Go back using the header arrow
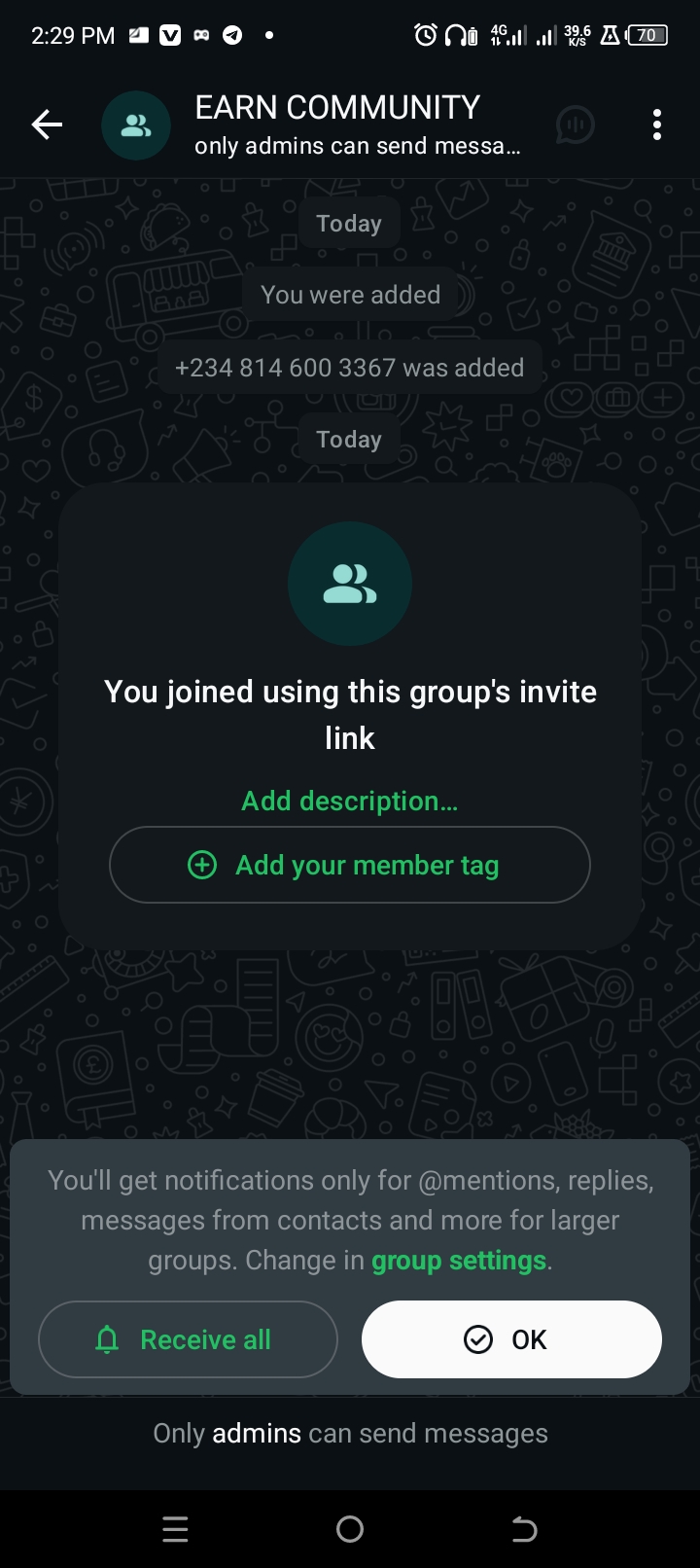 (x=47, y=125)
